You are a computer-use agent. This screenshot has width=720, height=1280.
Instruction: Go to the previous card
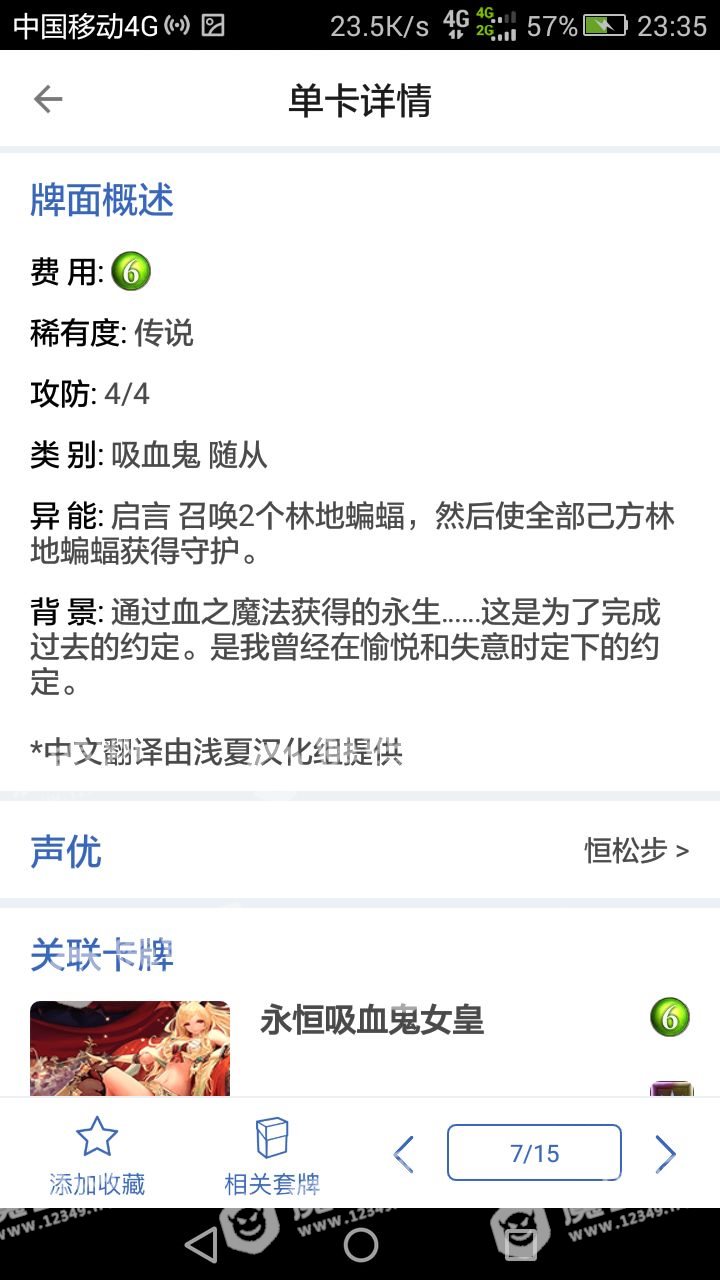[x=404, y=1154]
